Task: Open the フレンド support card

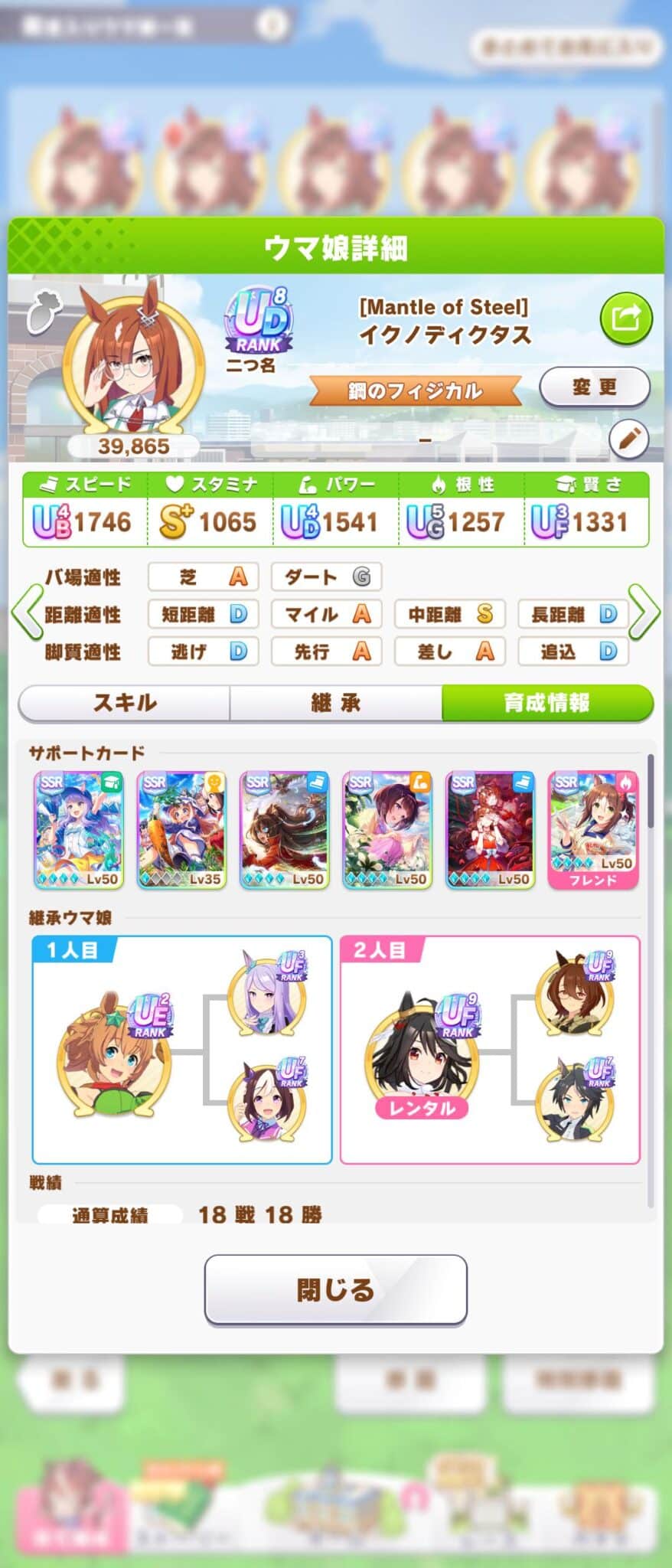Action: pos(592,830)
